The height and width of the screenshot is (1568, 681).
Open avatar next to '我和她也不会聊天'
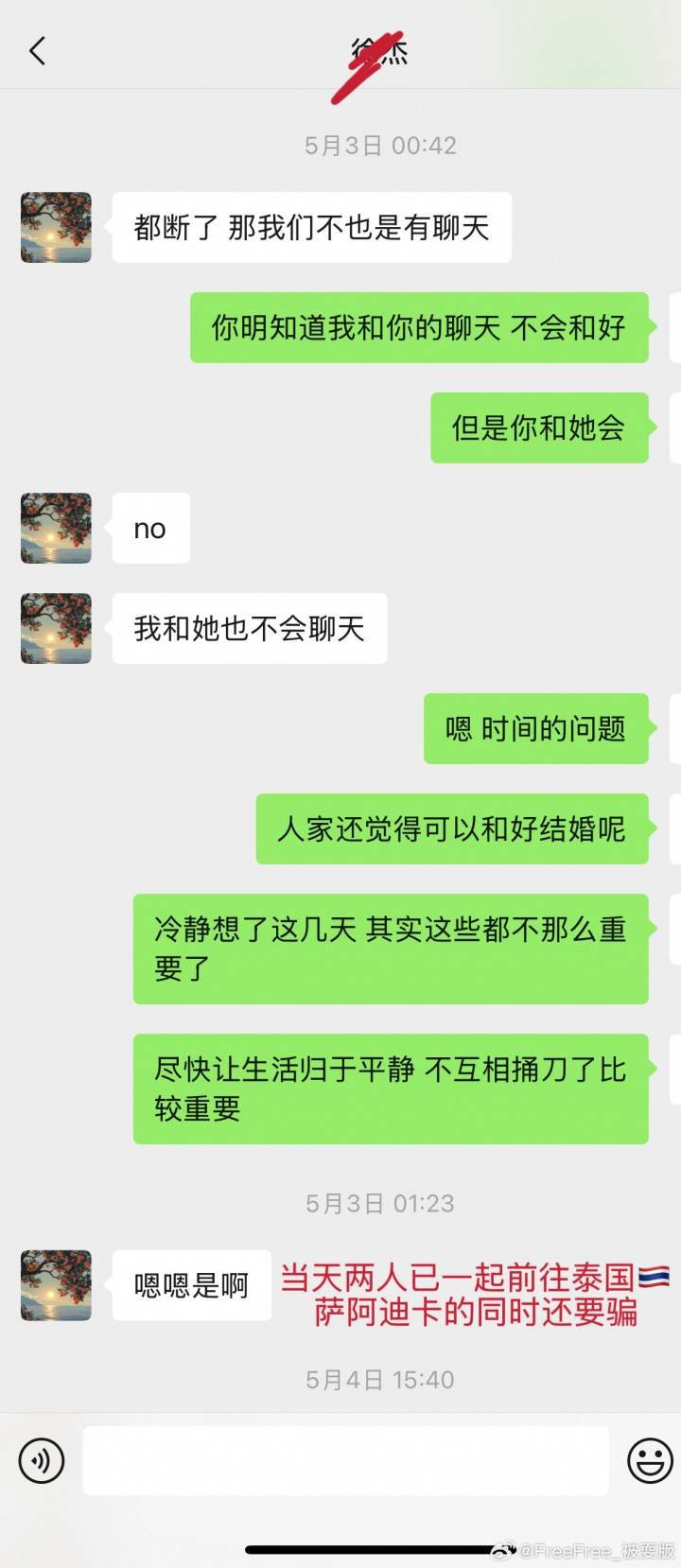(55, 630)
